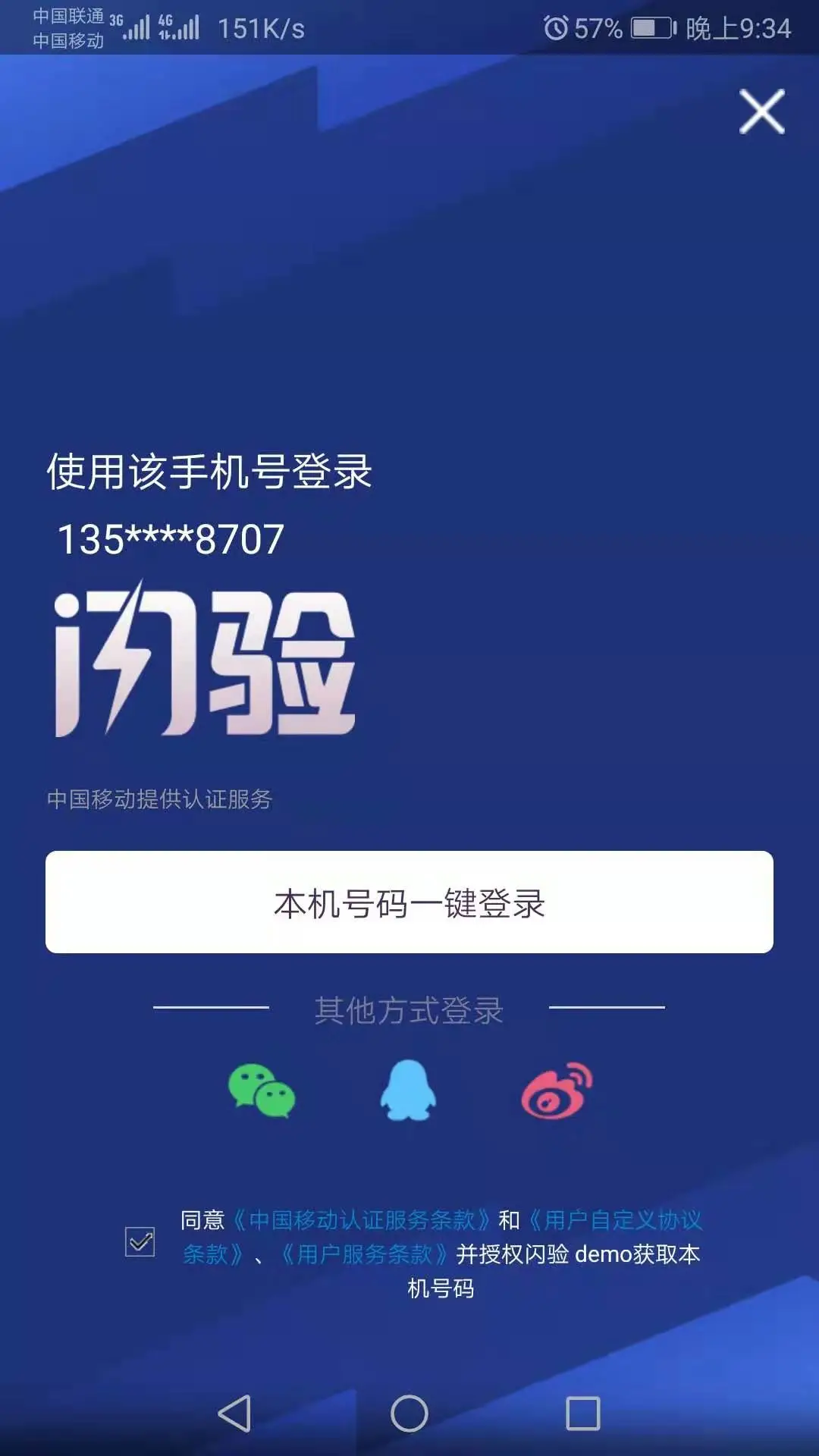
Task: Tap 本机号码一键登录 button
Action: [409, 902]
